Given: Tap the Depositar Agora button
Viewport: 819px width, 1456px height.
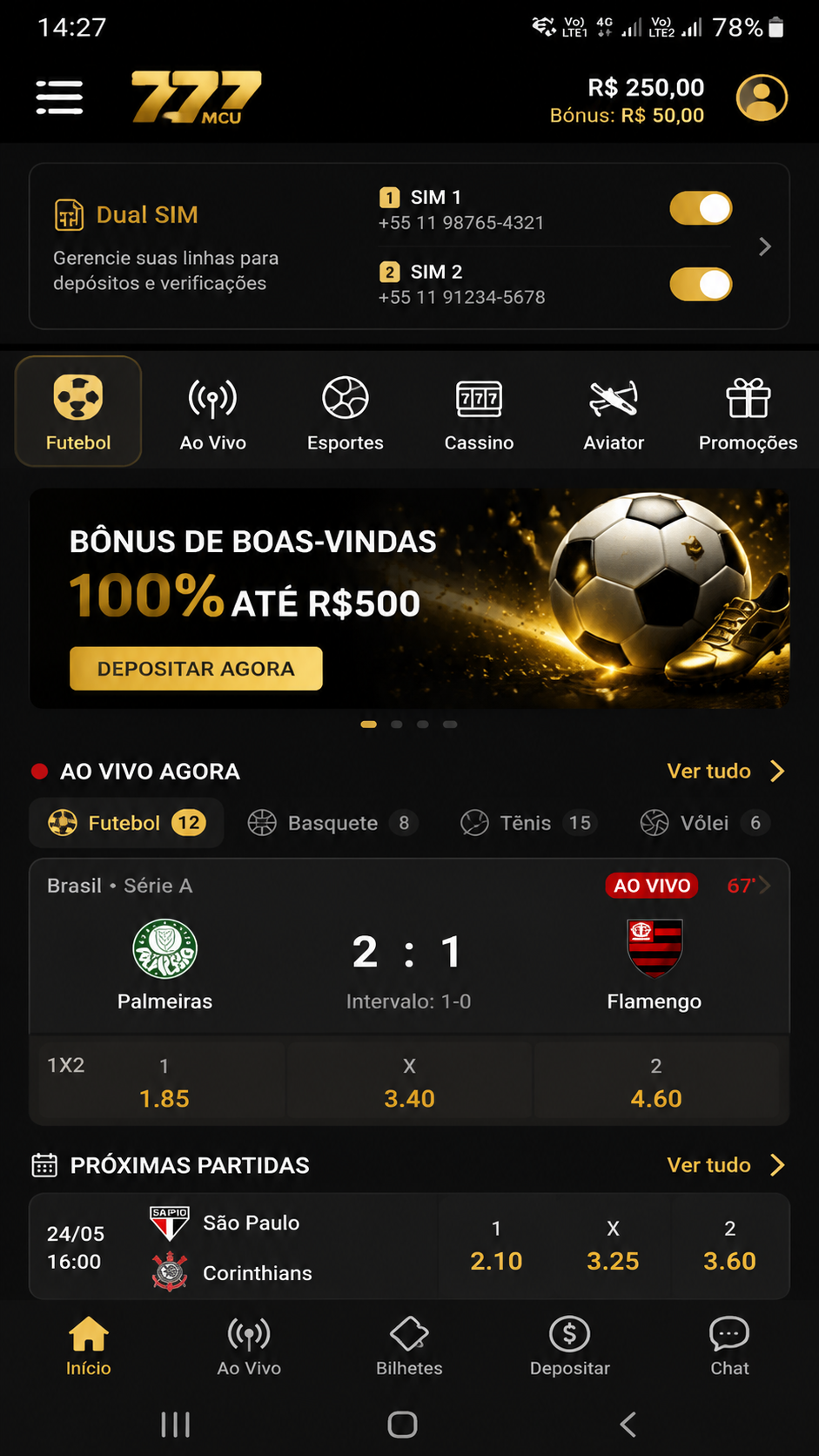Looking at the screenshot, I should 196,669.
